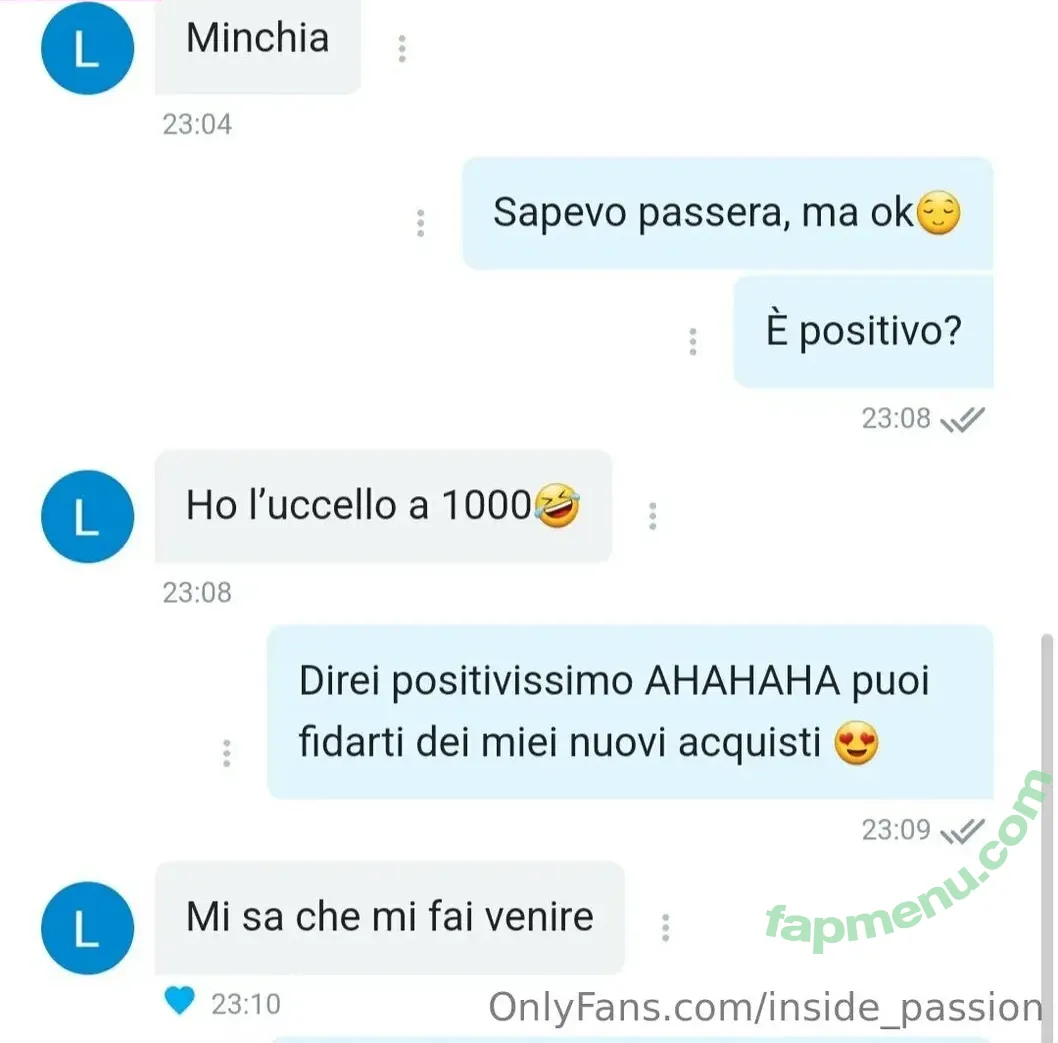Open options menu beside the "Minchia" message

pos(402,48)
